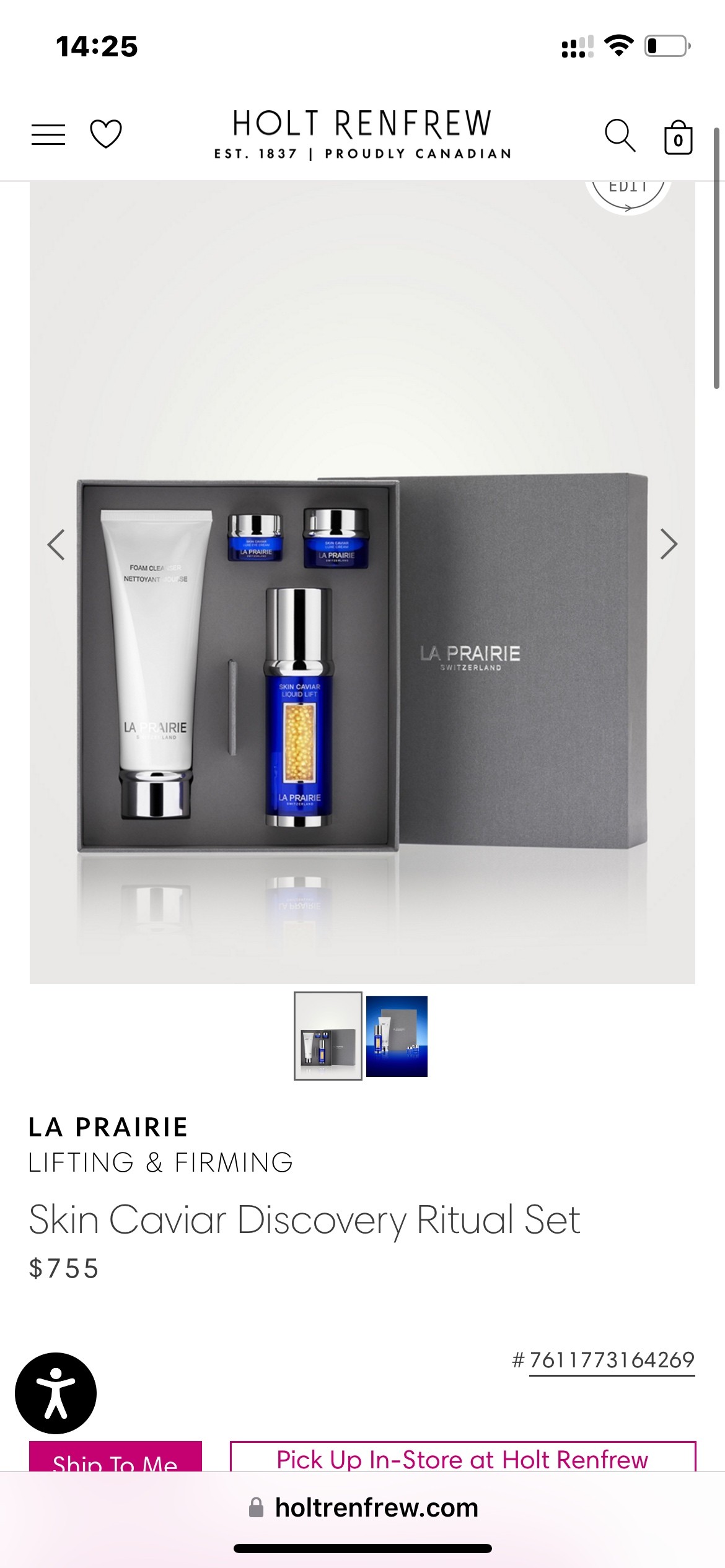Choose Pick Up In-Store at Holt Renfrew

tap(462, 1458)
